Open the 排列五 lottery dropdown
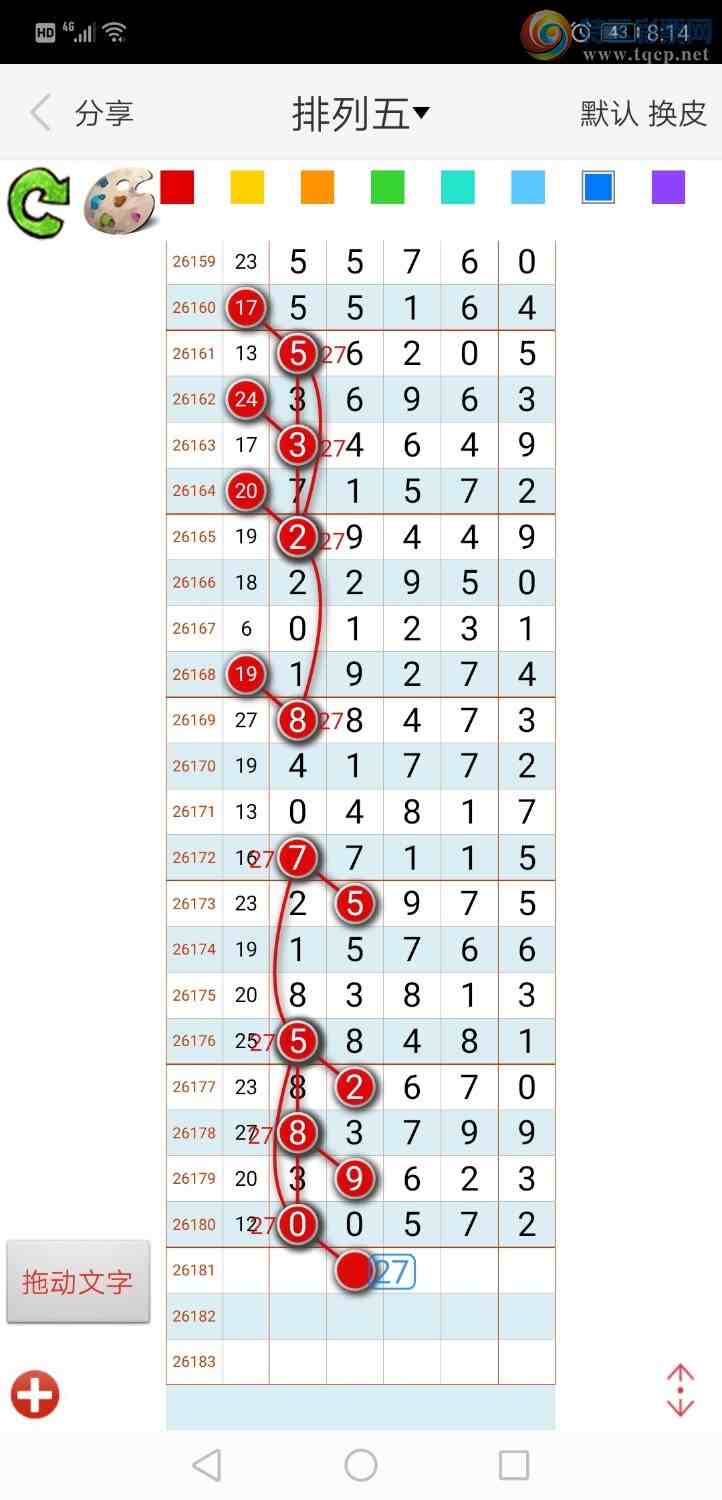This screenshot has height=1500, width=722. pyautogui.click(x=360, y=114)
